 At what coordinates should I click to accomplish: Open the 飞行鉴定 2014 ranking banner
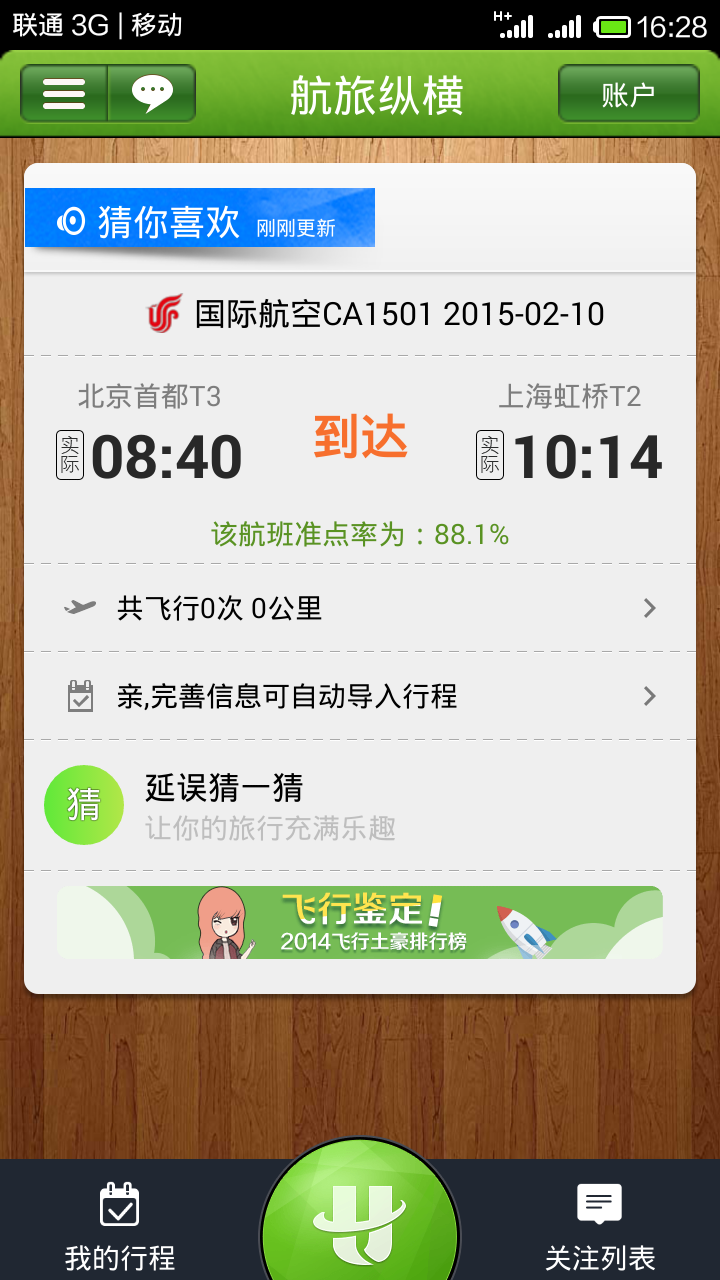360,922
